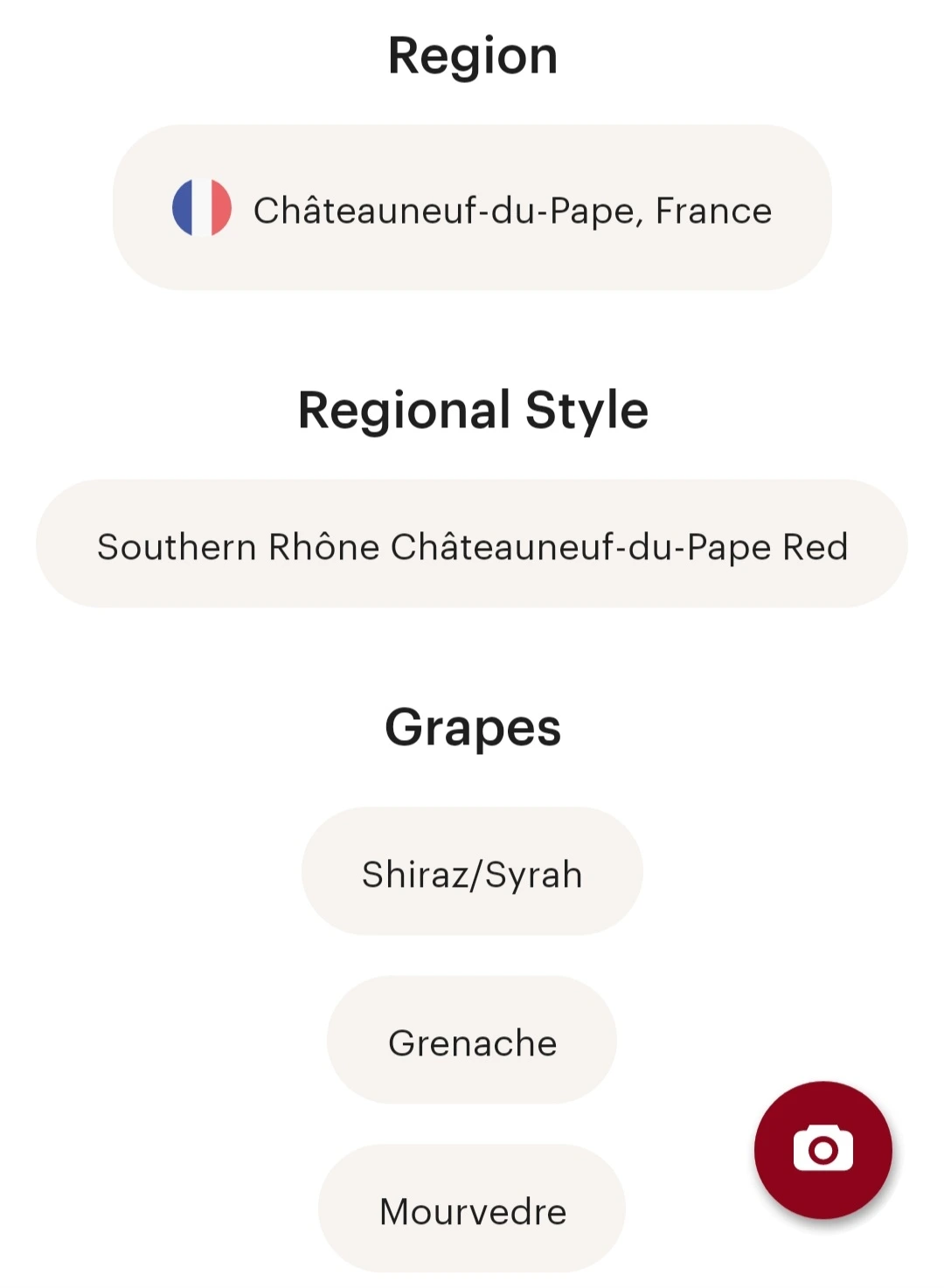
Task: Open the Grenache grape chip
Action: (x=472, y=1041)
